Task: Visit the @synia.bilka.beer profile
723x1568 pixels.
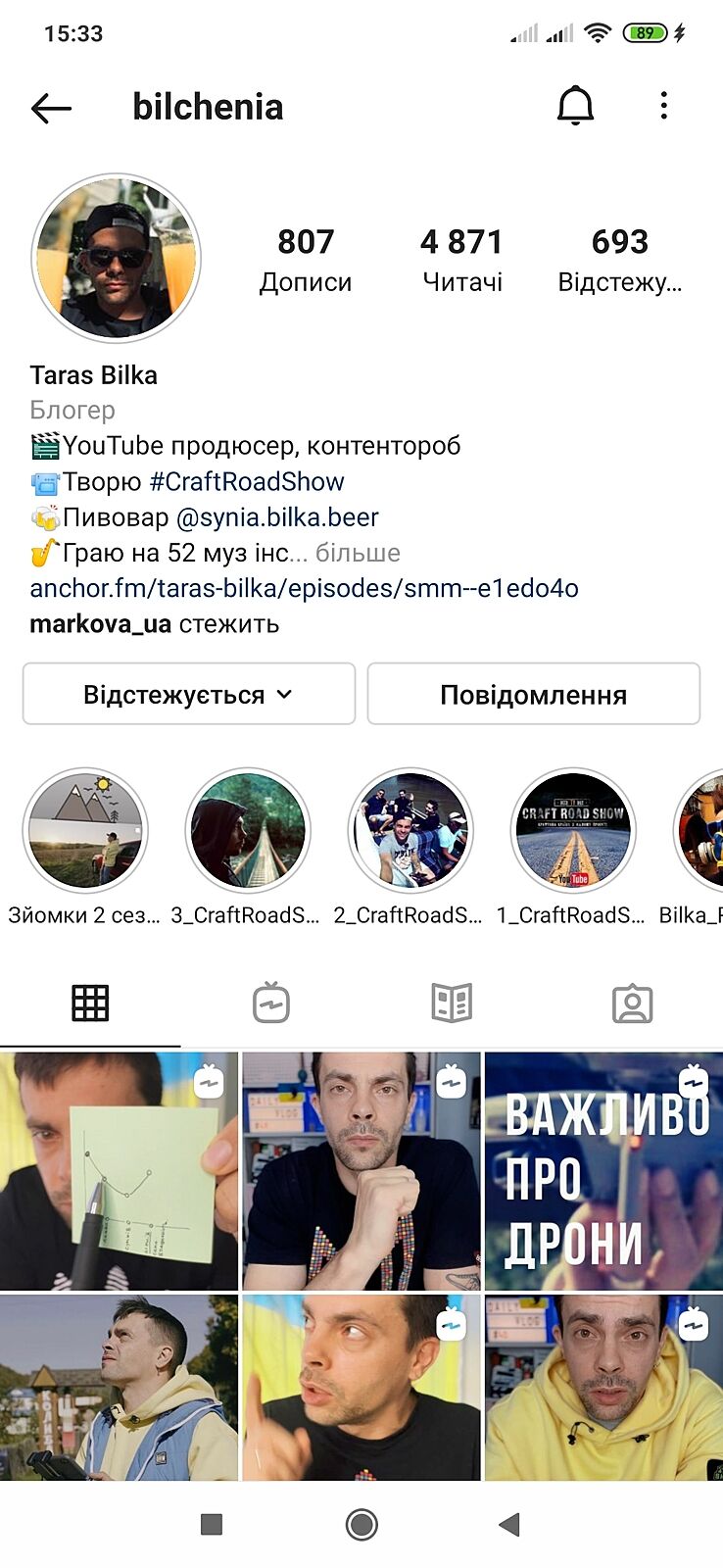Action: coord(277,517)
